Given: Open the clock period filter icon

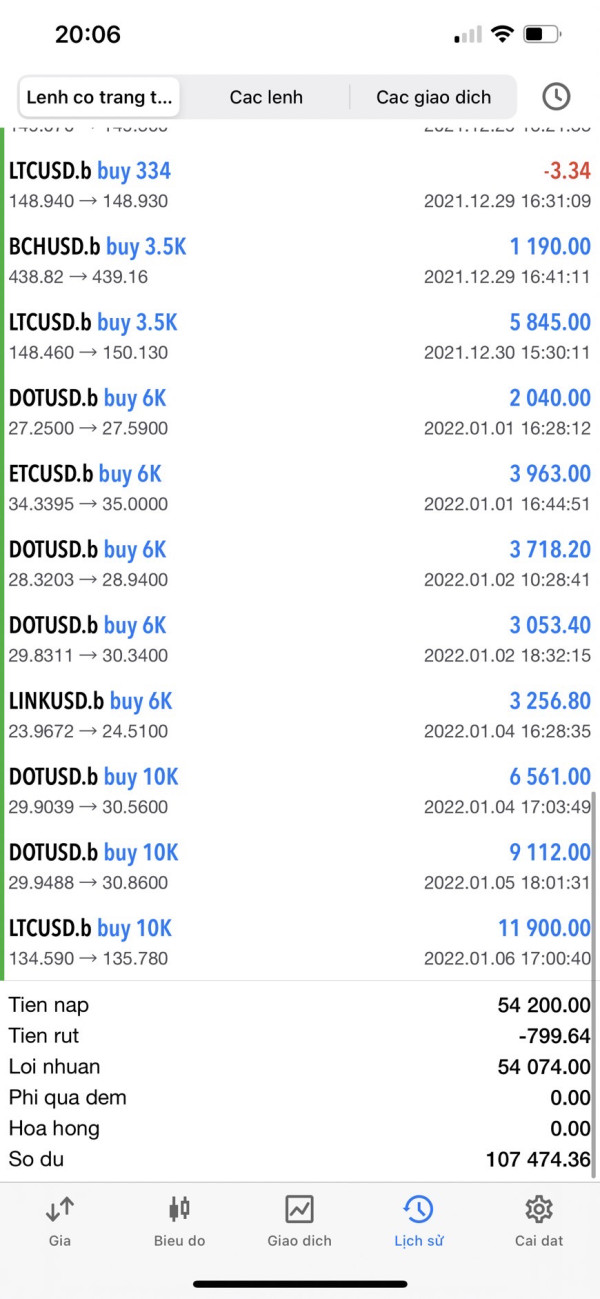Looking at the screenshot, I should (556, 97).
